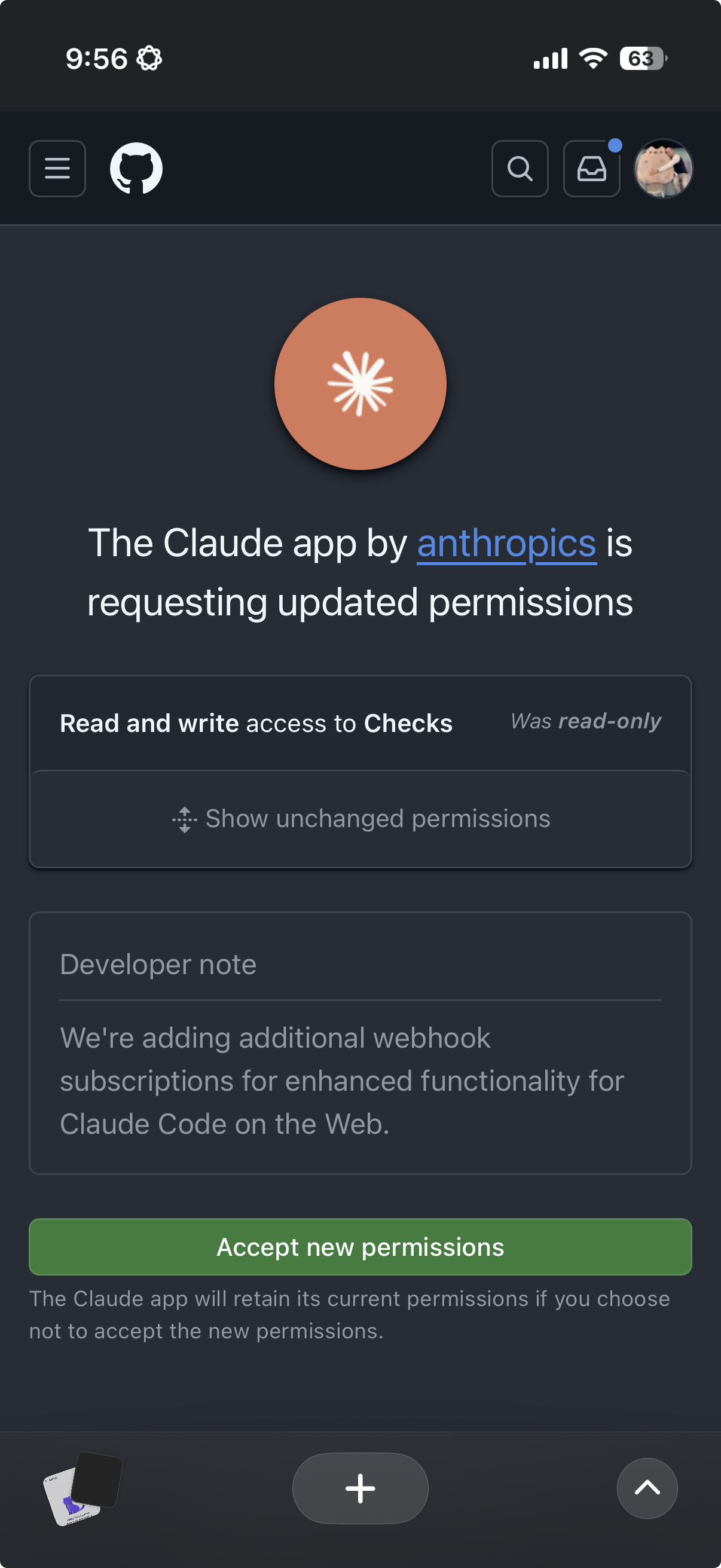The height and width of the screenshot is (1568, 721).
Task: Open the browser tabs overview
Action: click(x=83, y=1488)
